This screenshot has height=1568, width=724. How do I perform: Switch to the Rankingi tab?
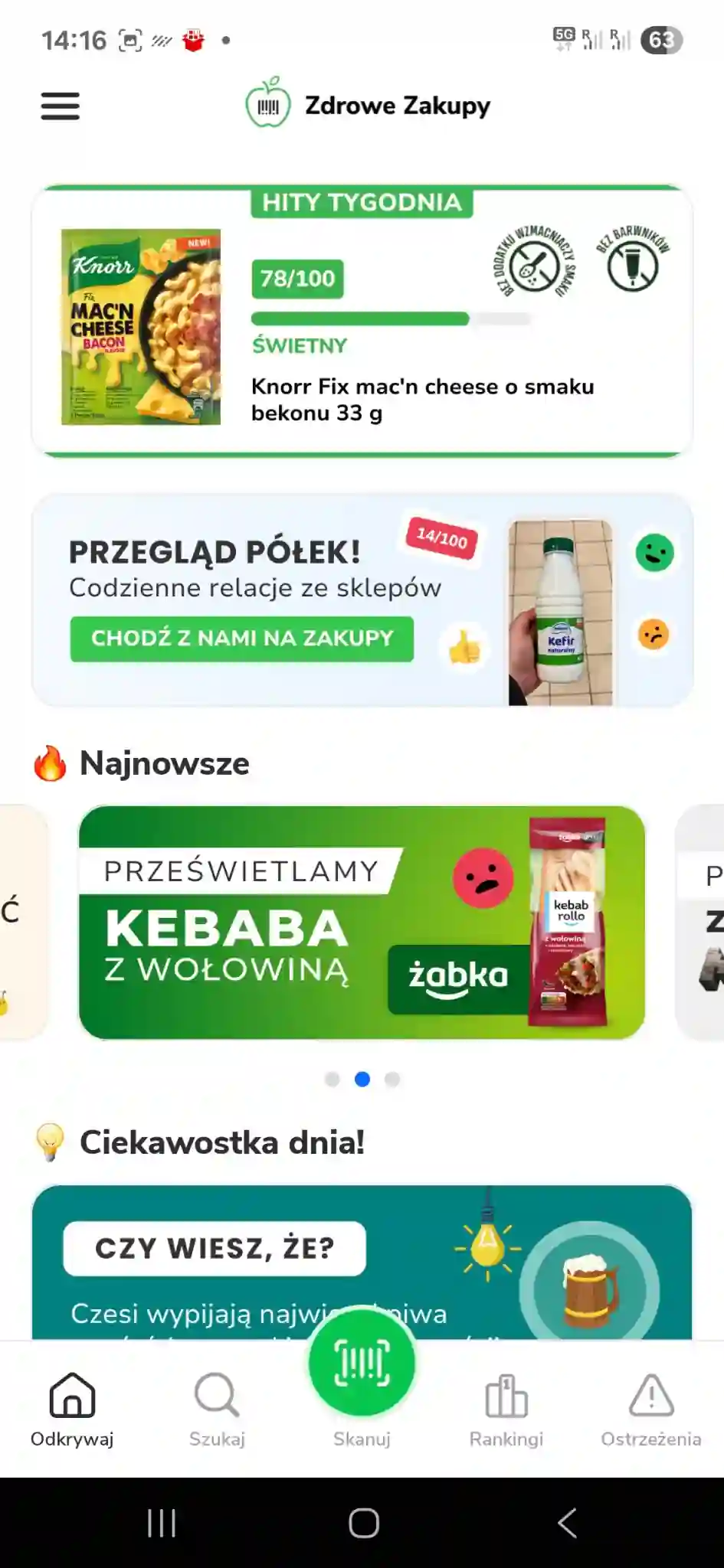(x=506, y=1410)
